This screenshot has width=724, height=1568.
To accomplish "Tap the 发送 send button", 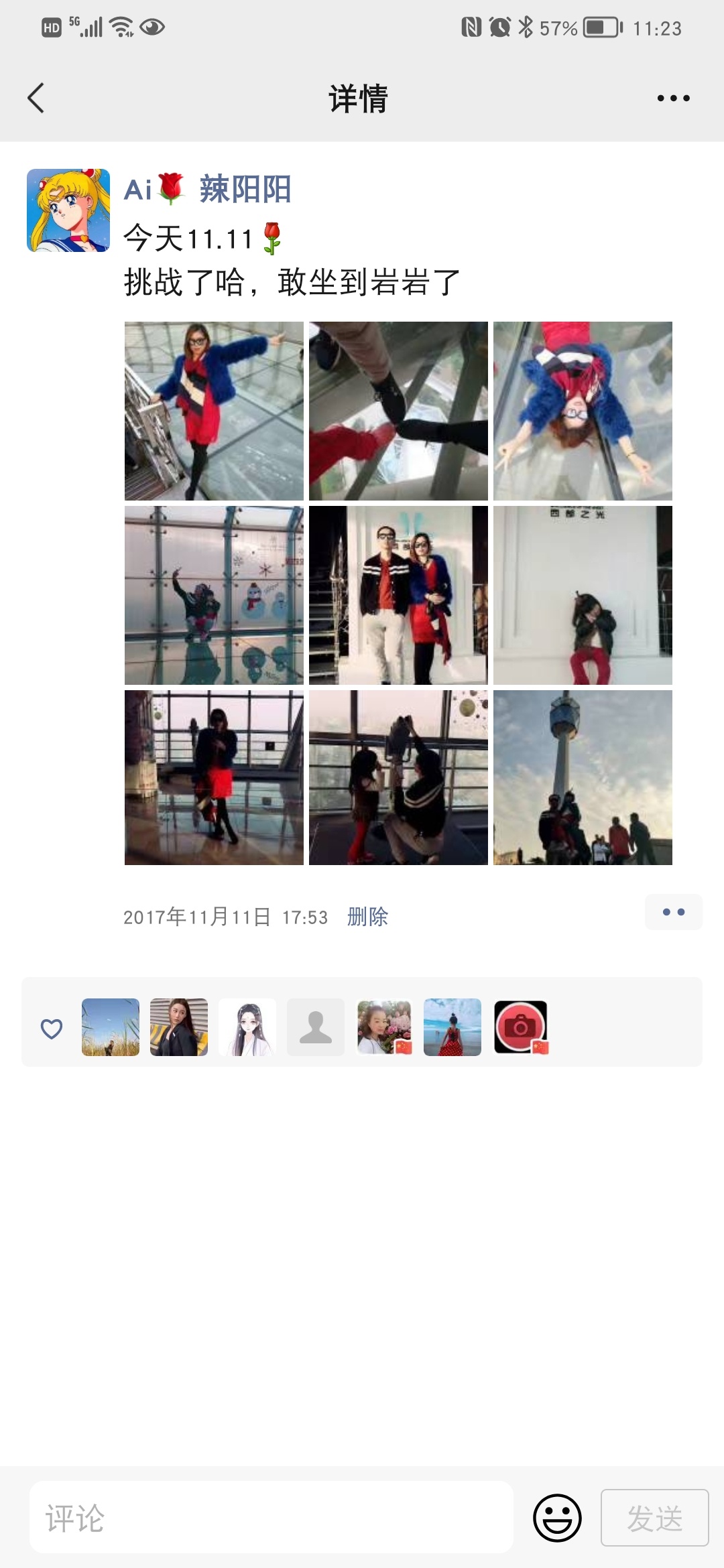I will coord(654,1518).
